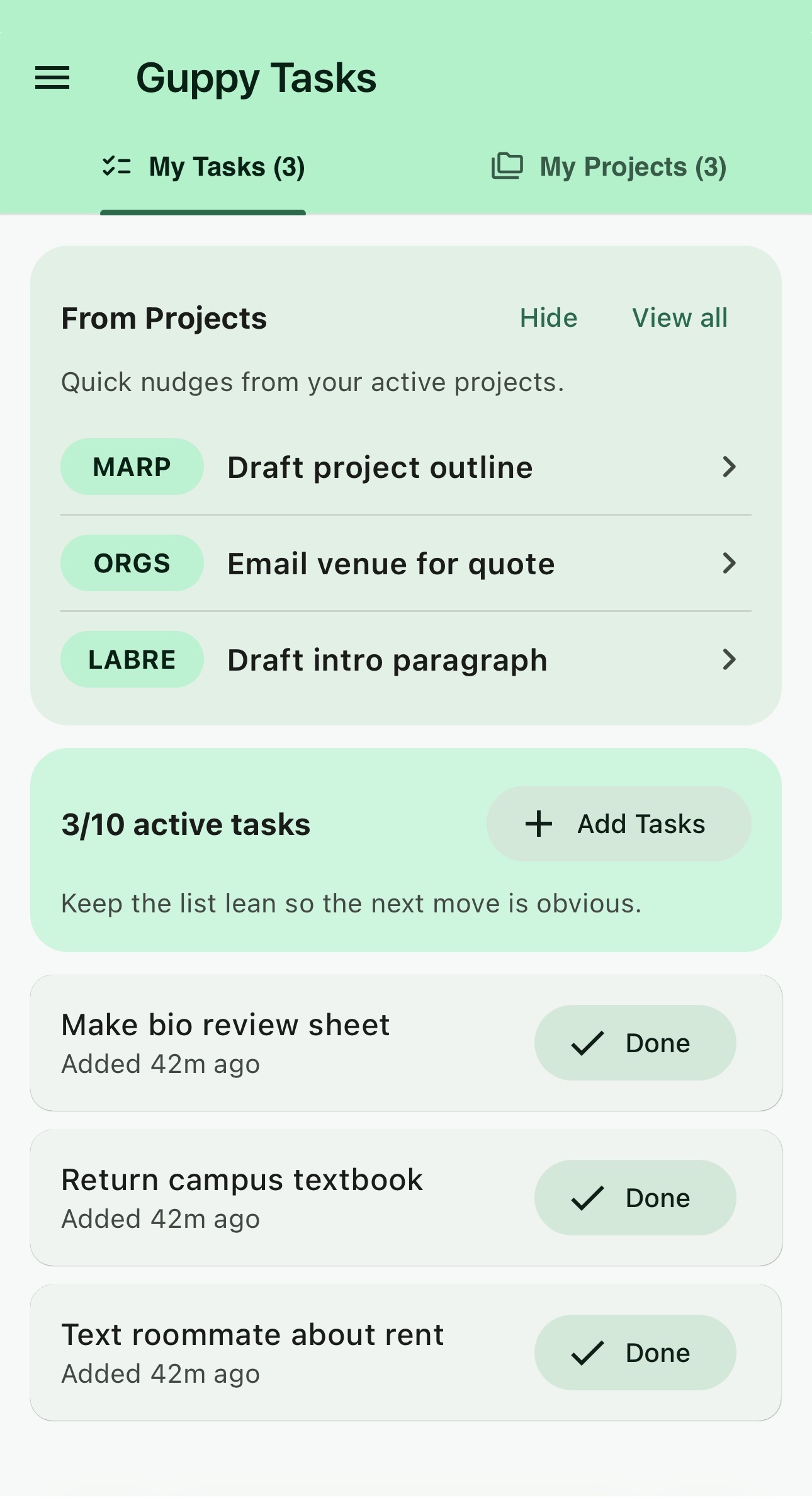Viewport: 812px width, 1498px height.
Task: Click the checklist icon beside My Tasks
Action: pyautogui.click(x=116, y=166)
